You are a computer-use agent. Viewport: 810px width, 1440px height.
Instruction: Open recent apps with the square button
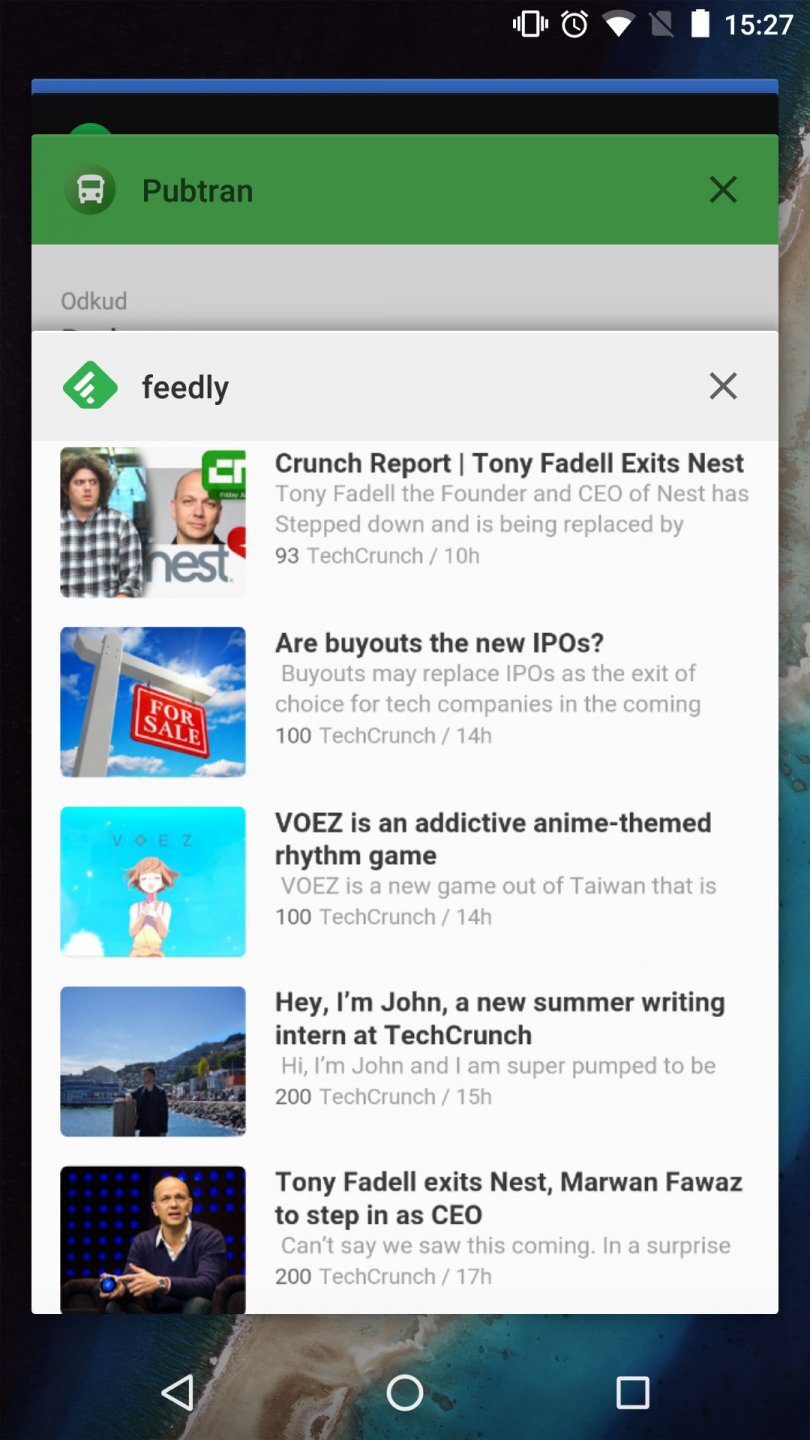click(x=632, y=1391)
